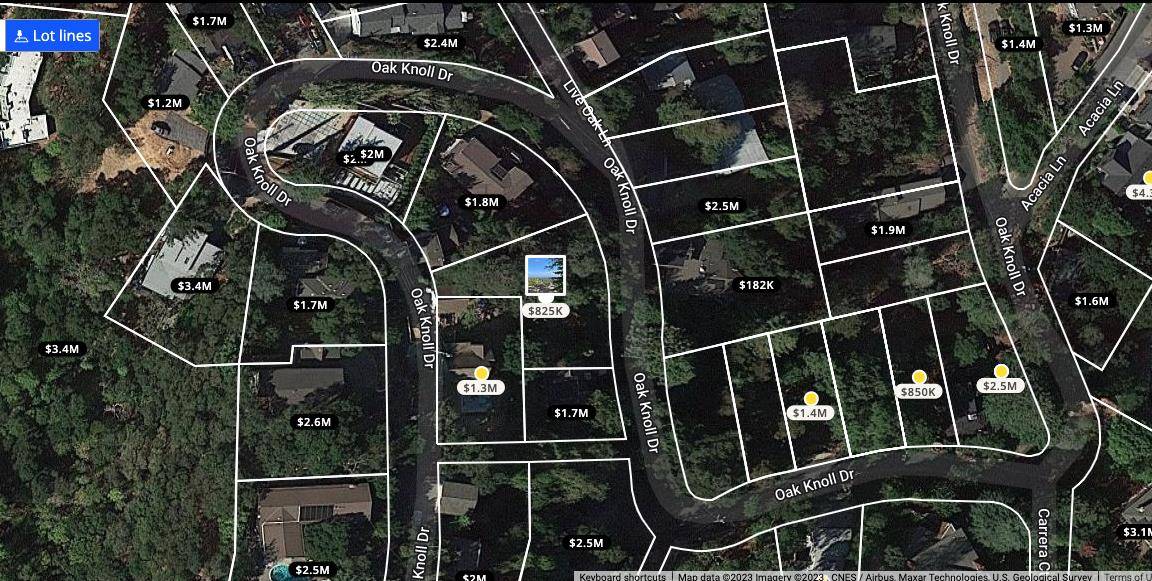
Task: Open the yellow-dot $1.4M listing marker
Action: [811, 412]
